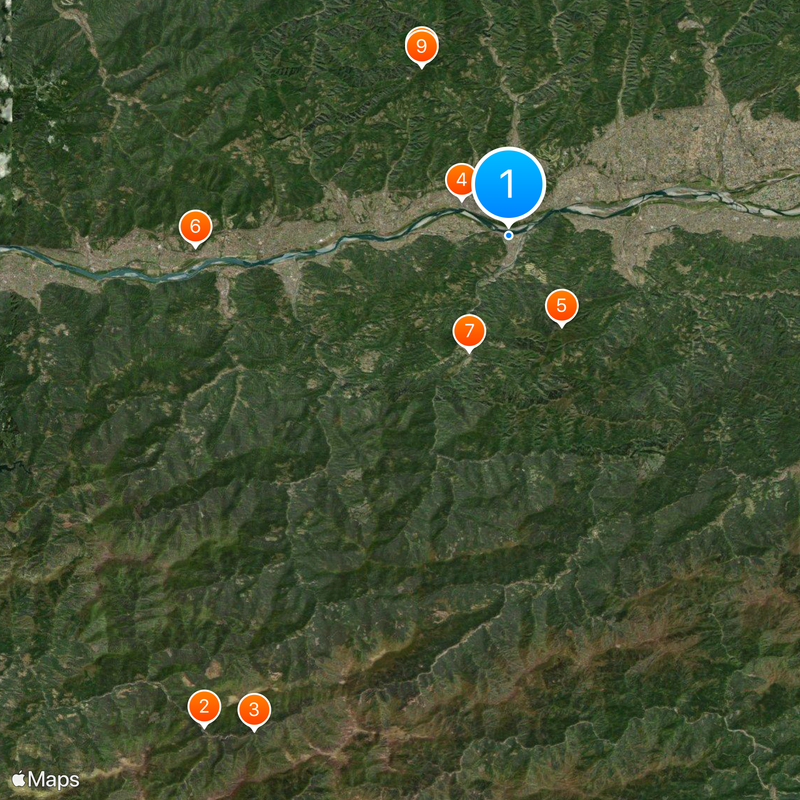
Task: Select map pin number 7
Action: coord(468,331)
